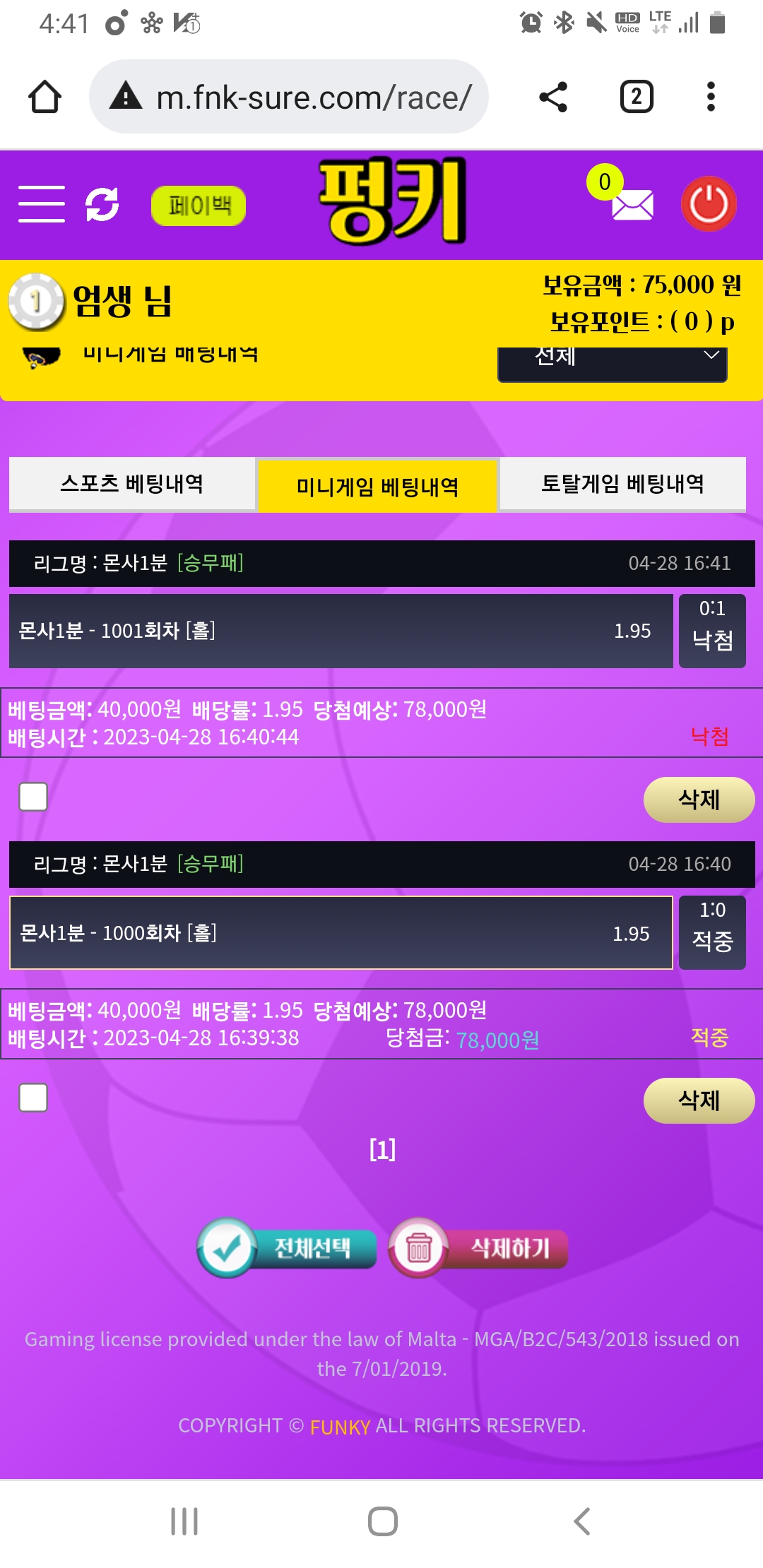Open the browser tab switcher

[636, 97]
